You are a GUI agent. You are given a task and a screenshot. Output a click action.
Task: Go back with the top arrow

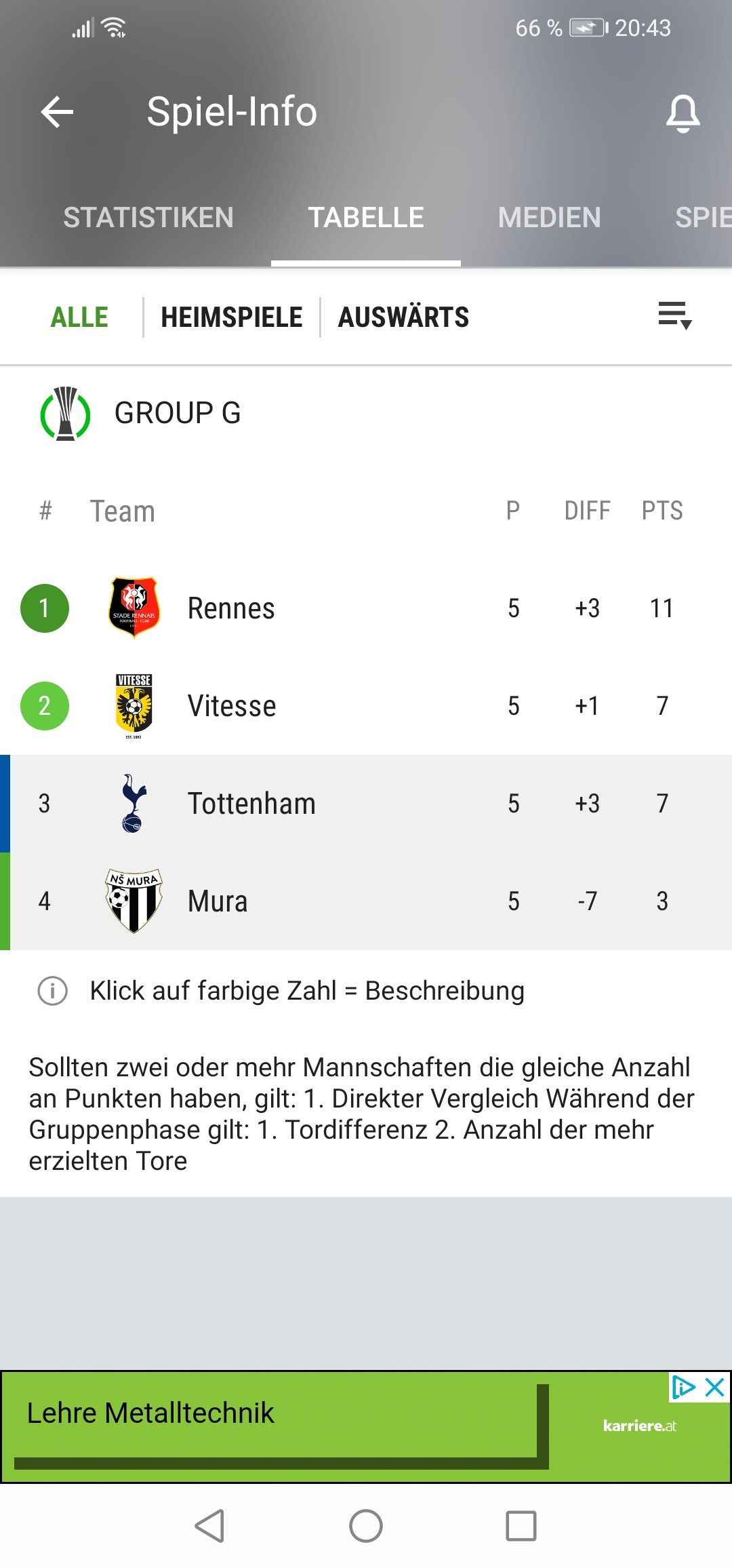click(57, 112)
